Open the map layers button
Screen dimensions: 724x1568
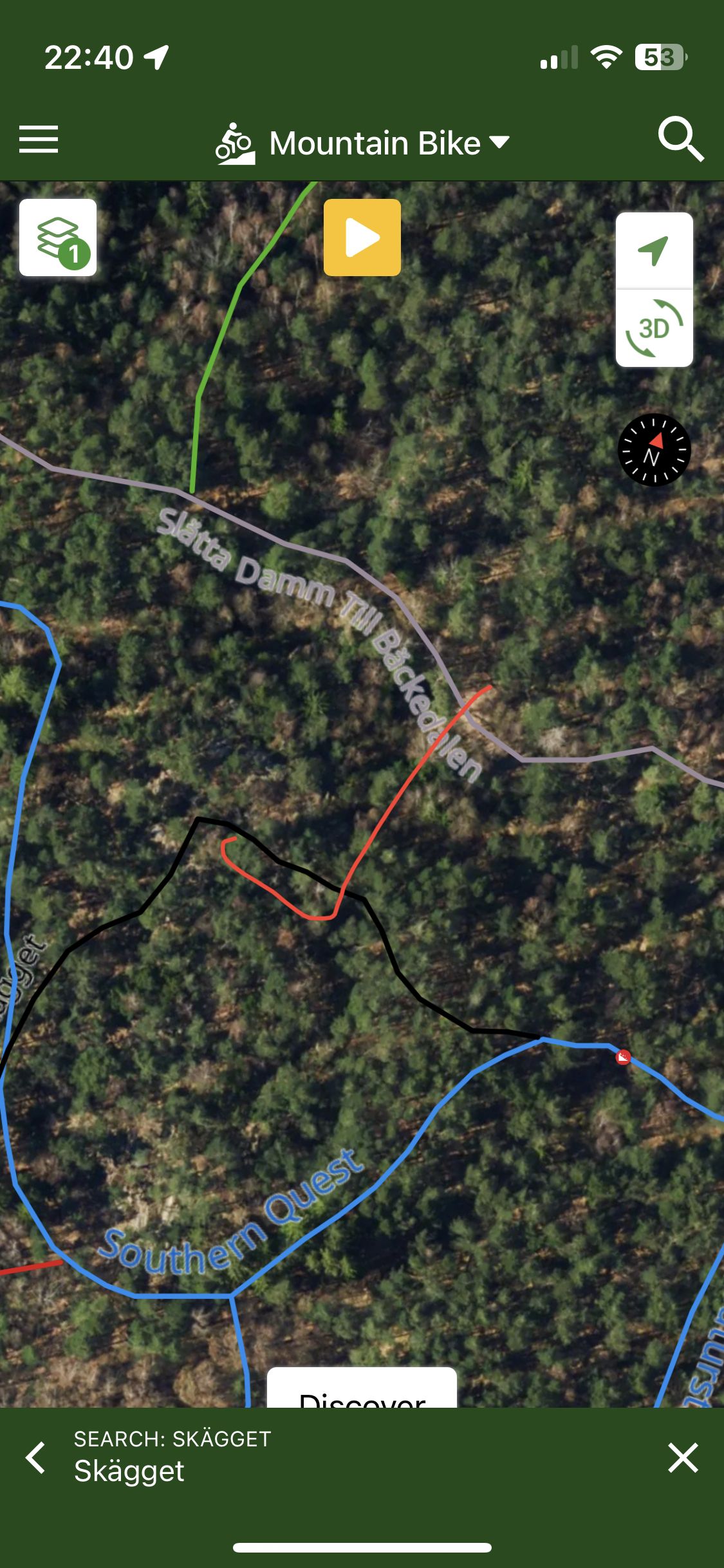coord(58,238)
